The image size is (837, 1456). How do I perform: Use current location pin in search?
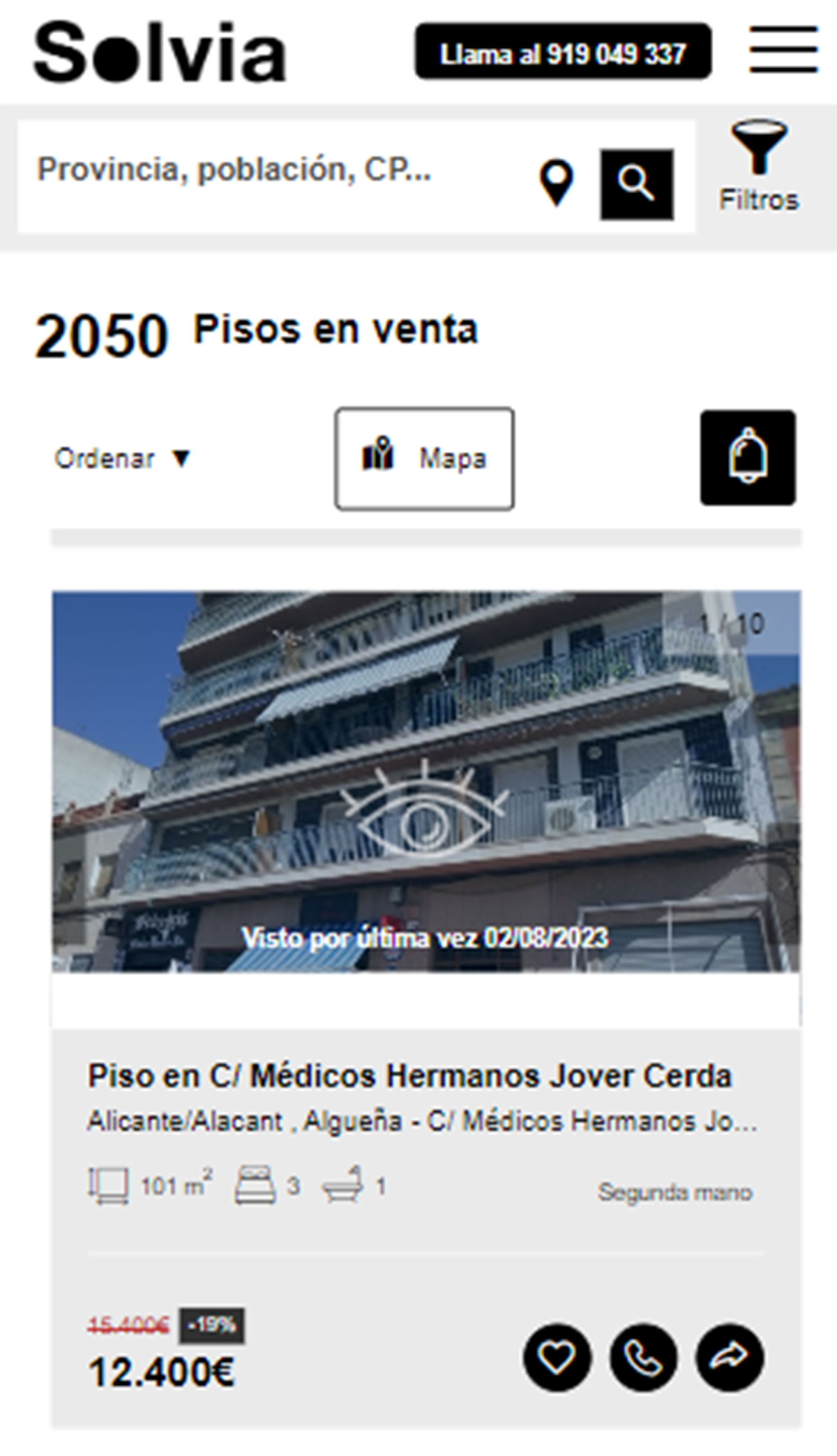(556, 183)
